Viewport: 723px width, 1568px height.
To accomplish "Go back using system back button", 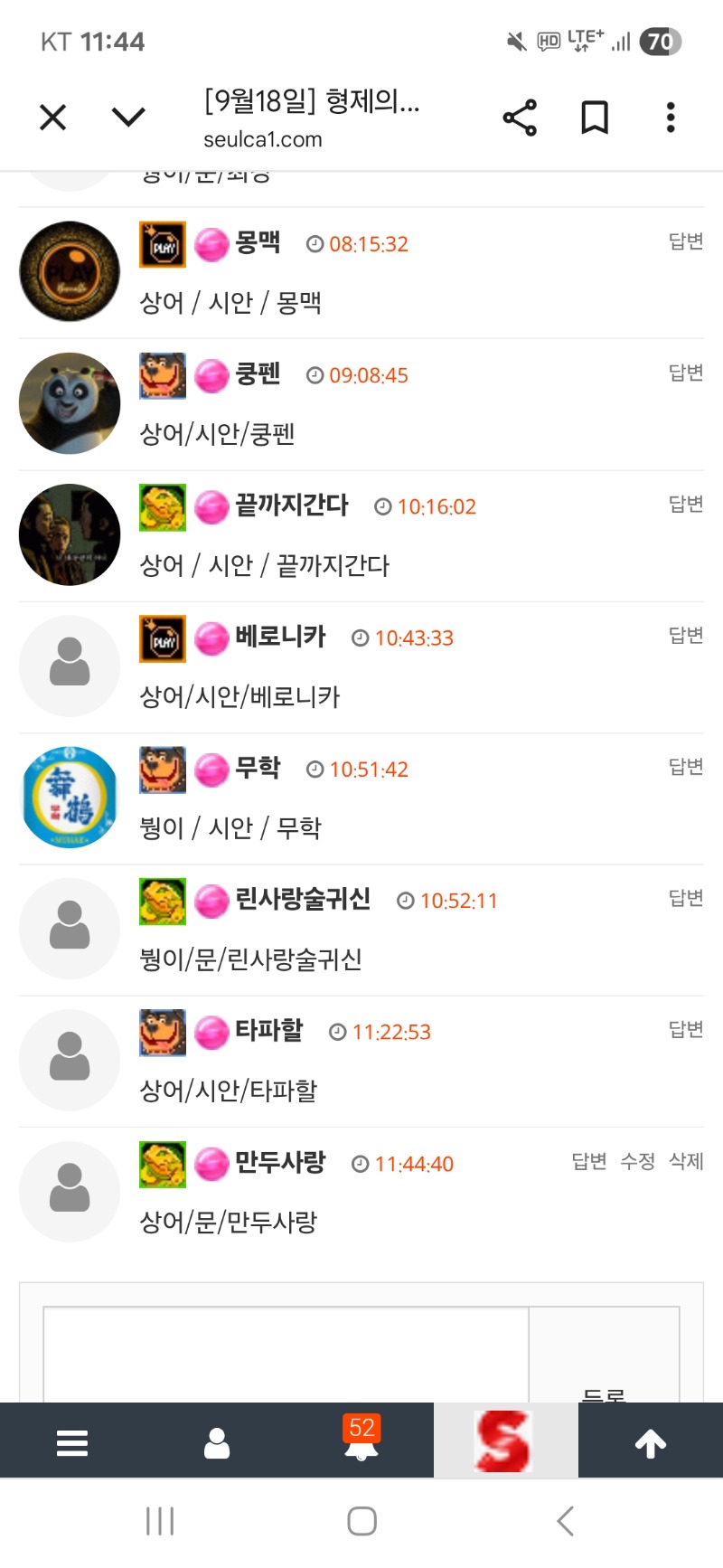I will [x=565, y=1521].
